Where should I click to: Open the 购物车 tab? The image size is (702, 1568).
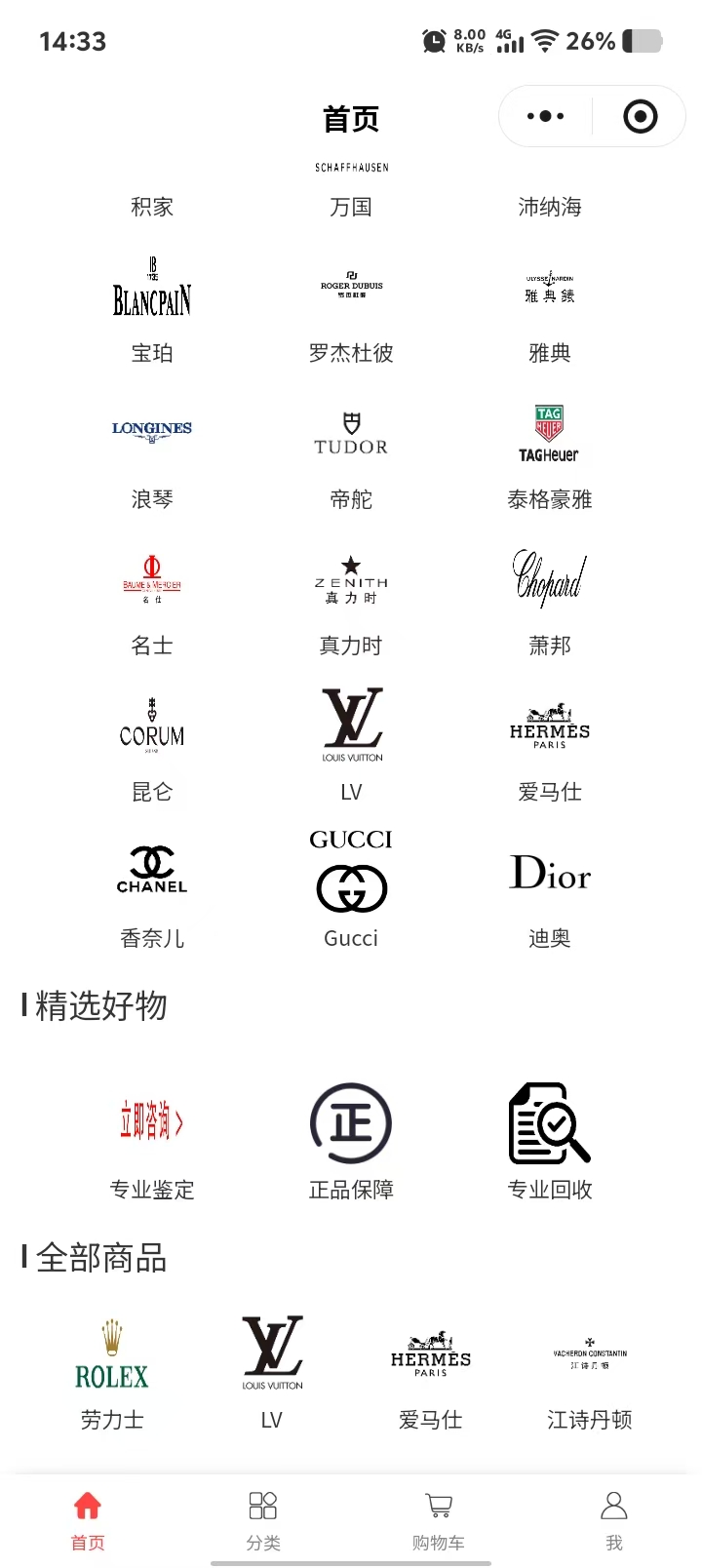(x=439, y=1519)
